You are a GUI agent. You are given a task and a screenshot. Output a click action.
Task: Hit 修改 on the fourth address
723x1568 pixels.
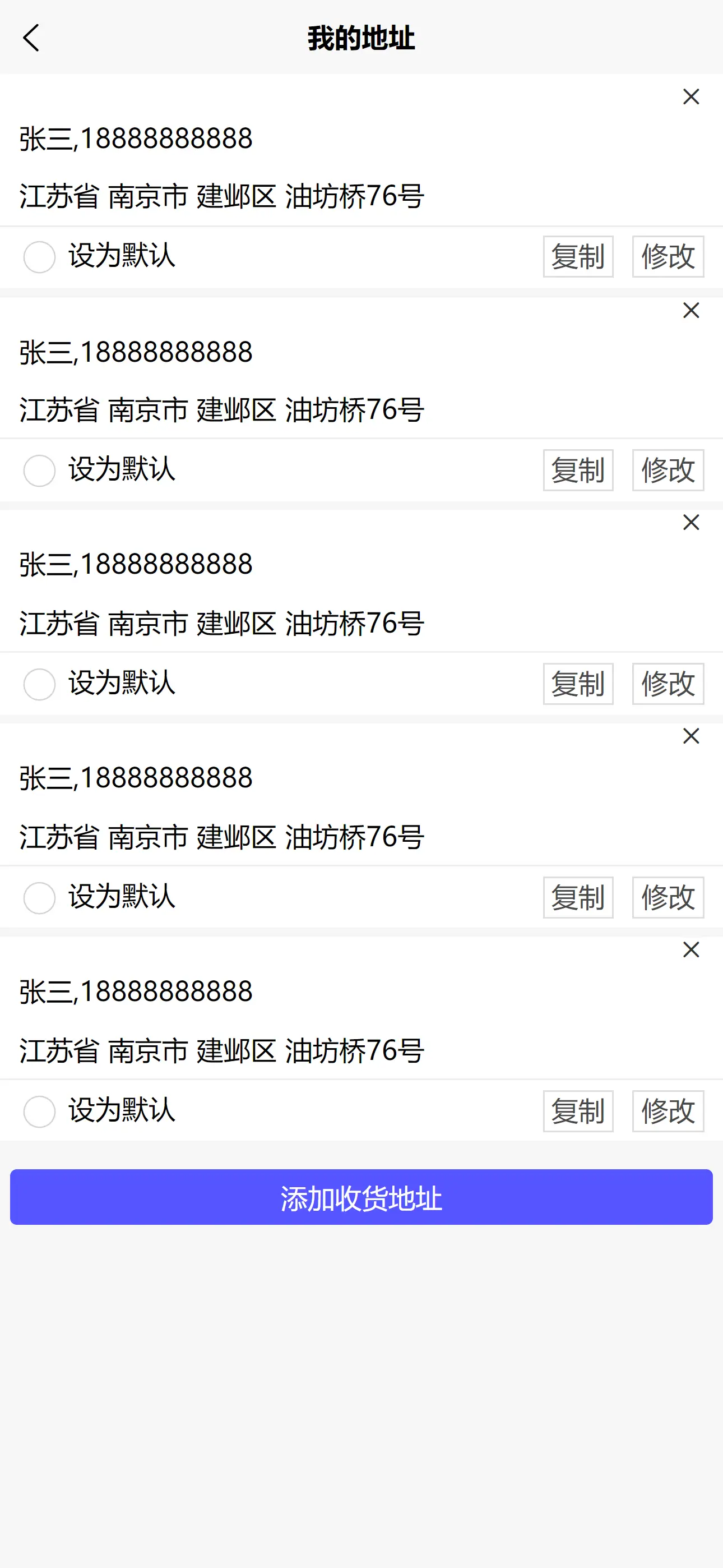pos(668,898)
